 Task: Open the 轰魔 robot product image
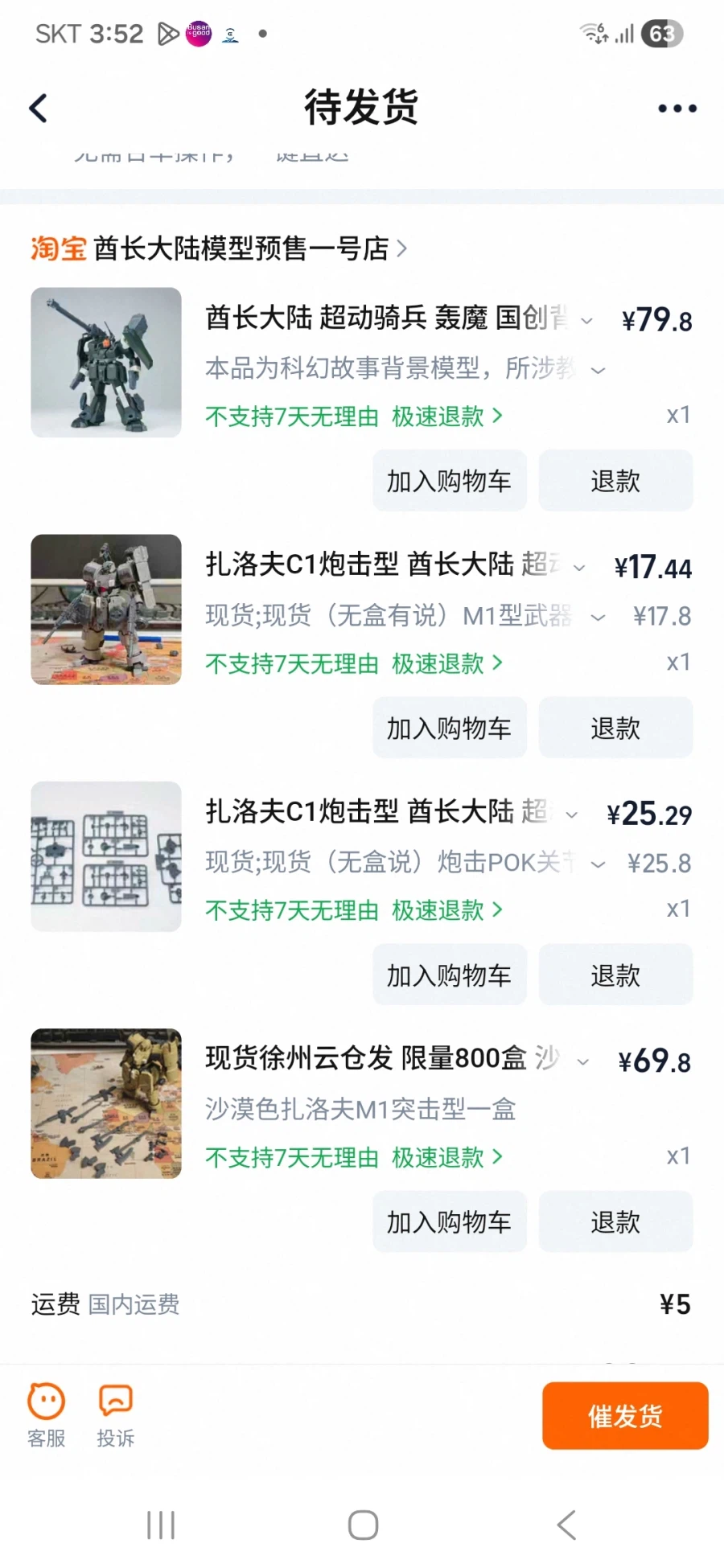(x=106, y=363)
